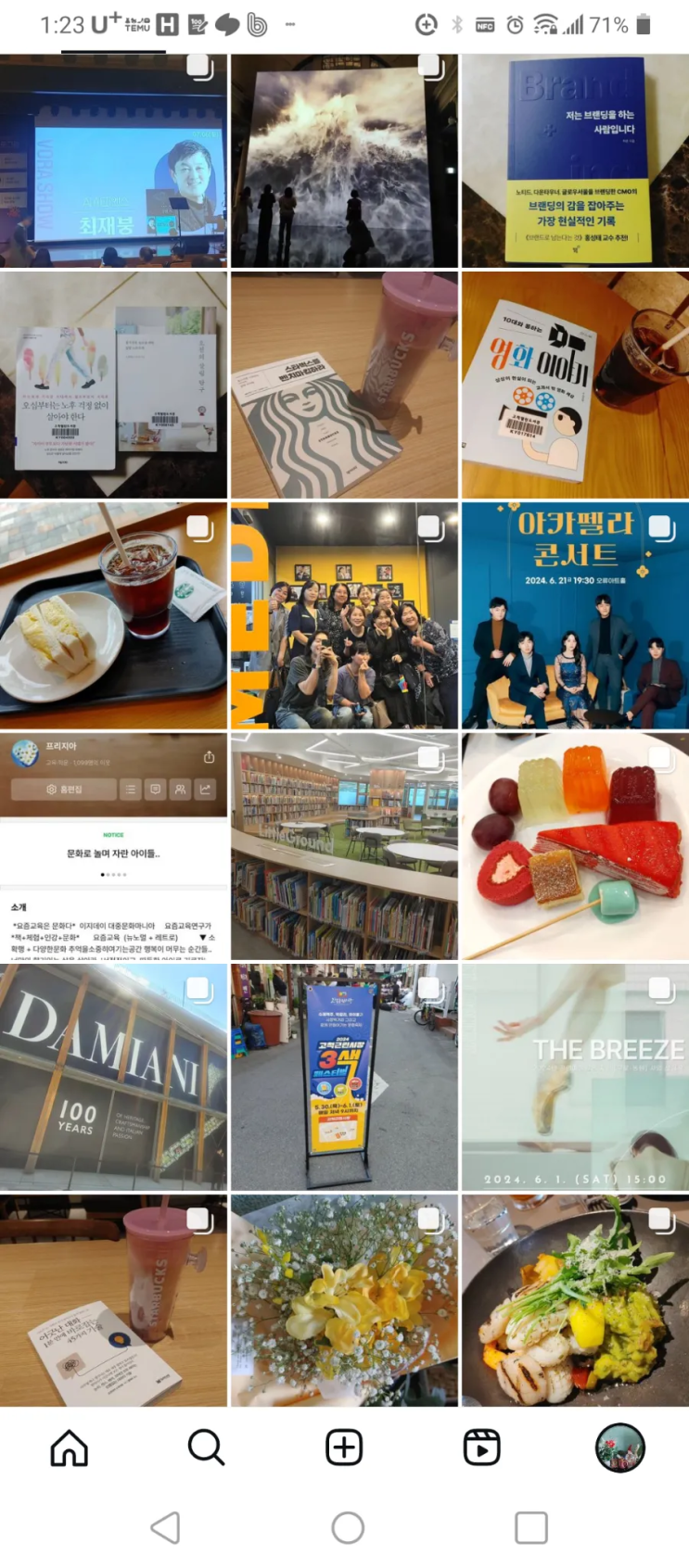Open the 아카펠라 콘서트 poster post

tap(575, 616)
